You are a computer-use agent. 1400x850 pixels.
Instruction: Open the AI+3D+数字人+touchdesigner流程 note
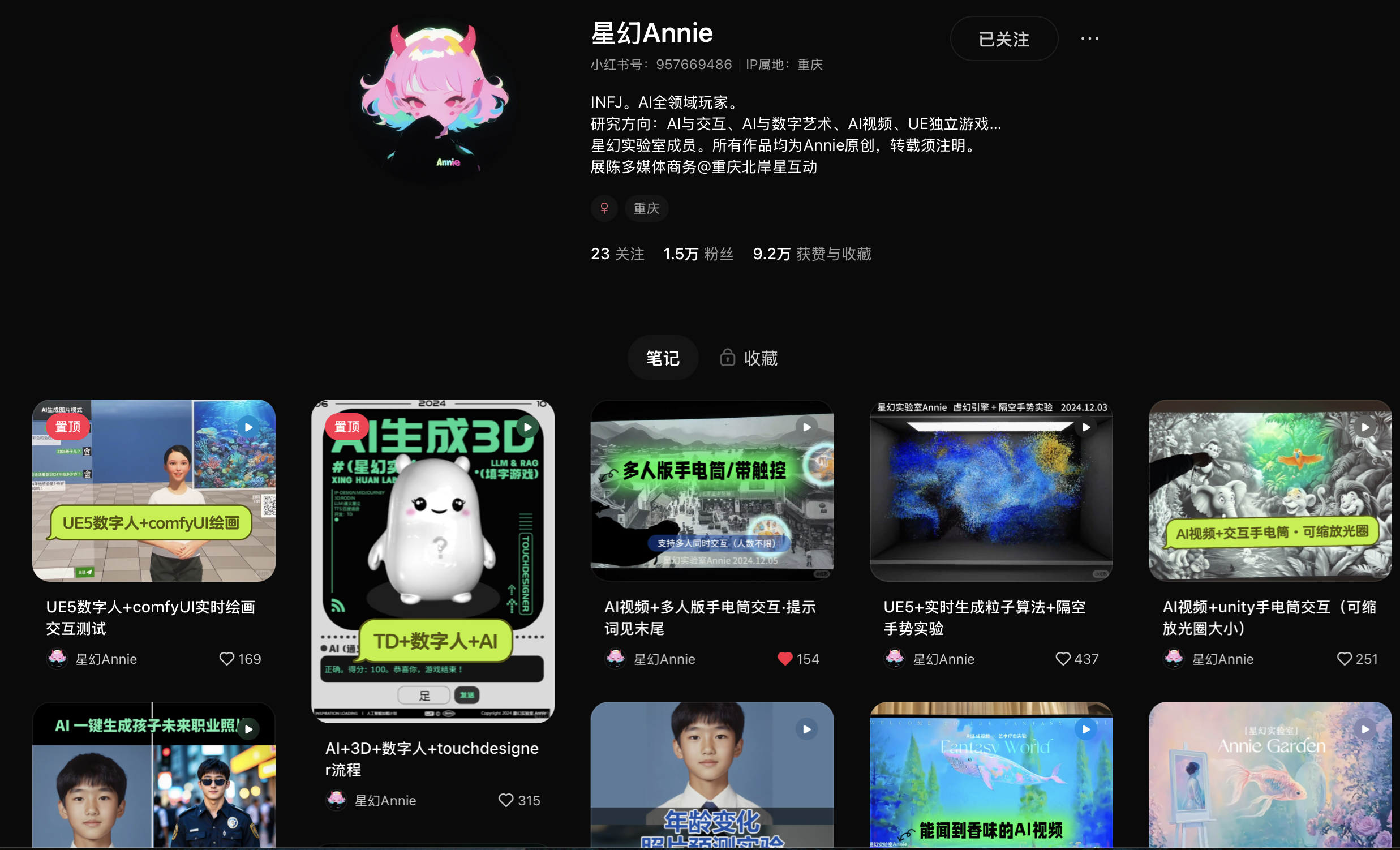pyautogui.click(x=432, y=561)
